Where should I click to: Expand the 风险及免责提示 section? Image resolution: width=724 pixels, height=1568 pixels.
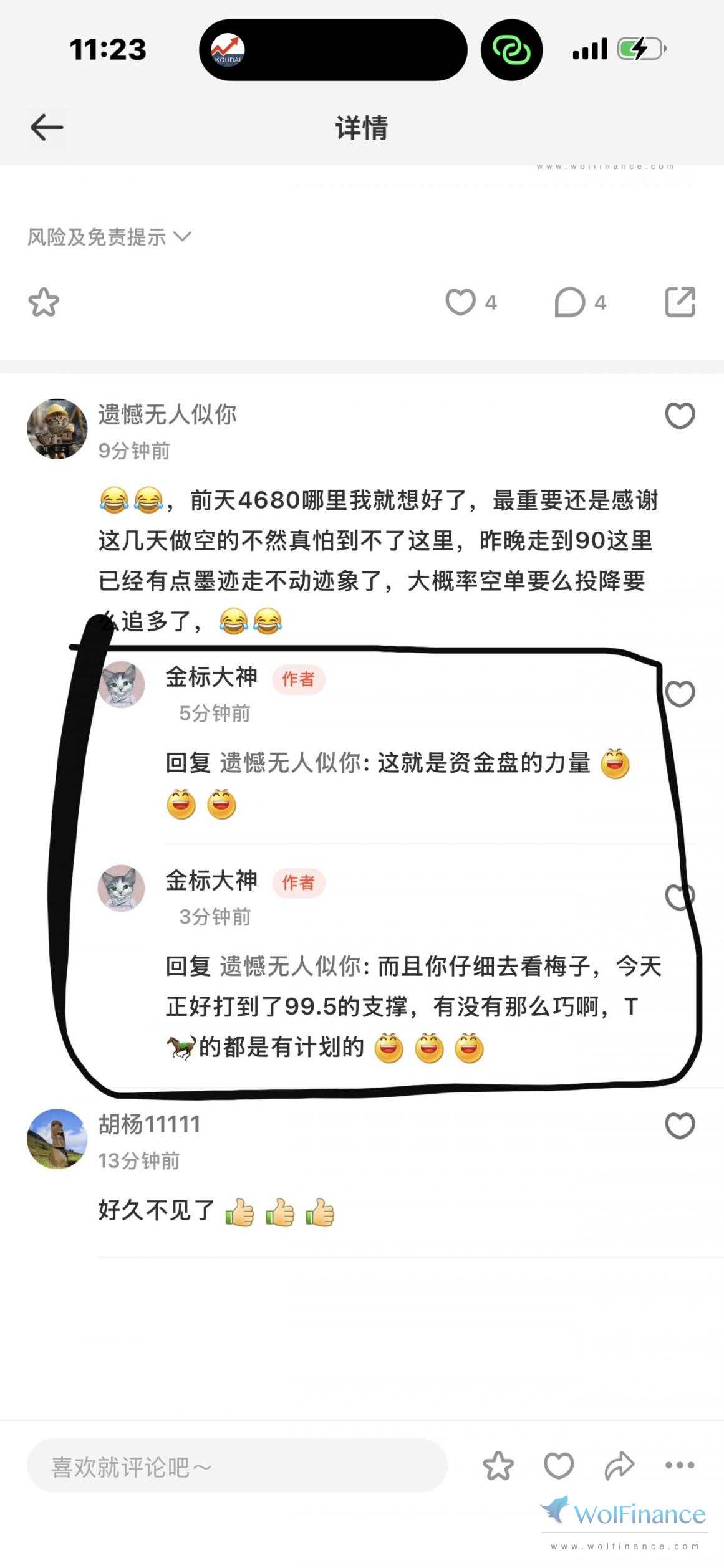point(109,237)
